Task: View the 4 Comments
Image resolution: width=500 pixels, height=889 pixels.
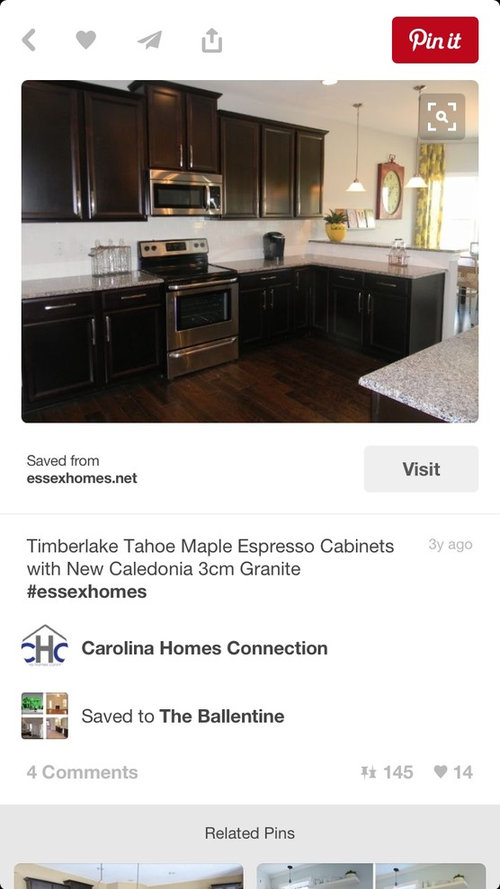Action: pos(82,772)
